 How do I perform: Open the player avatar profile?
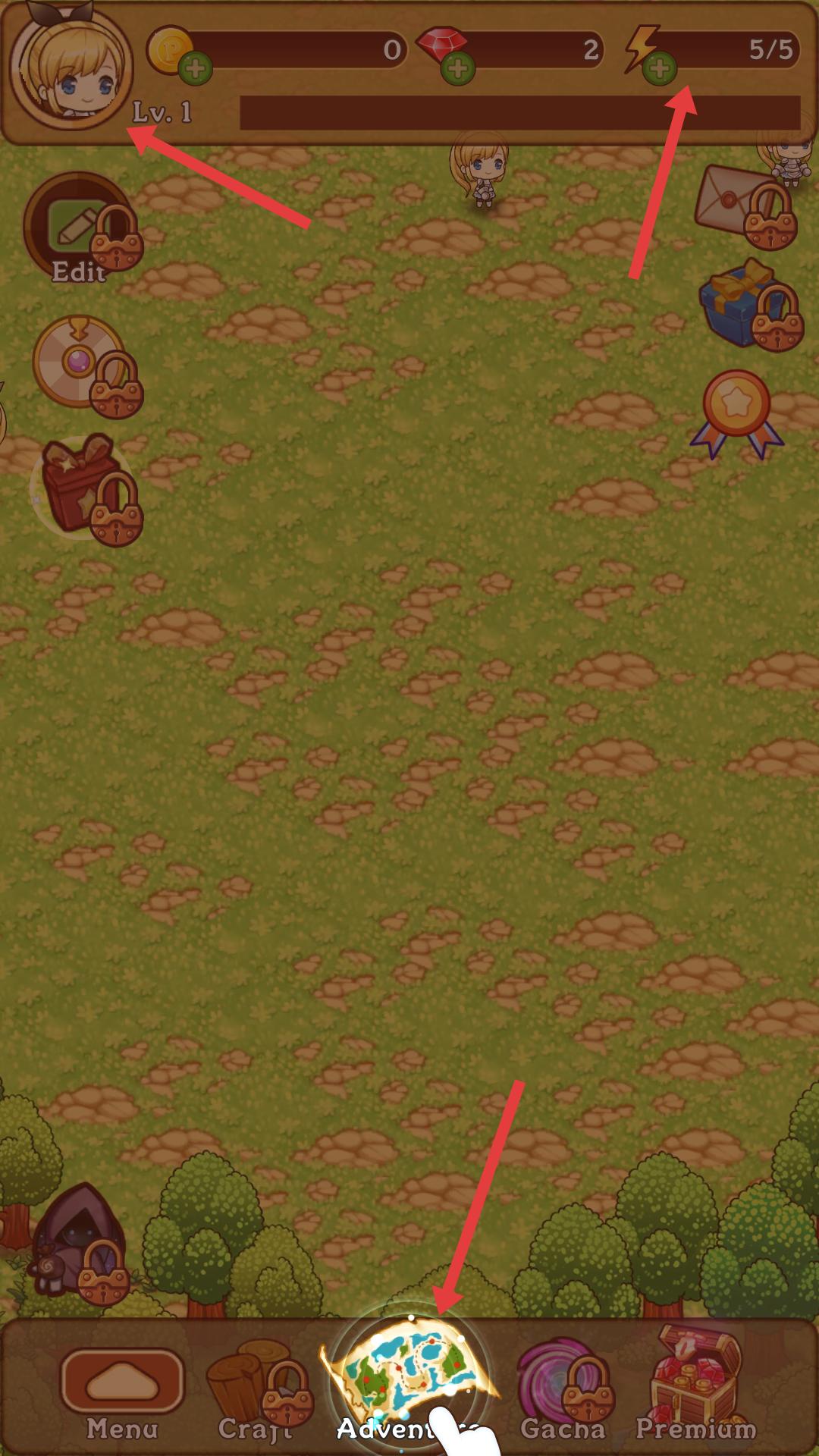71,70
